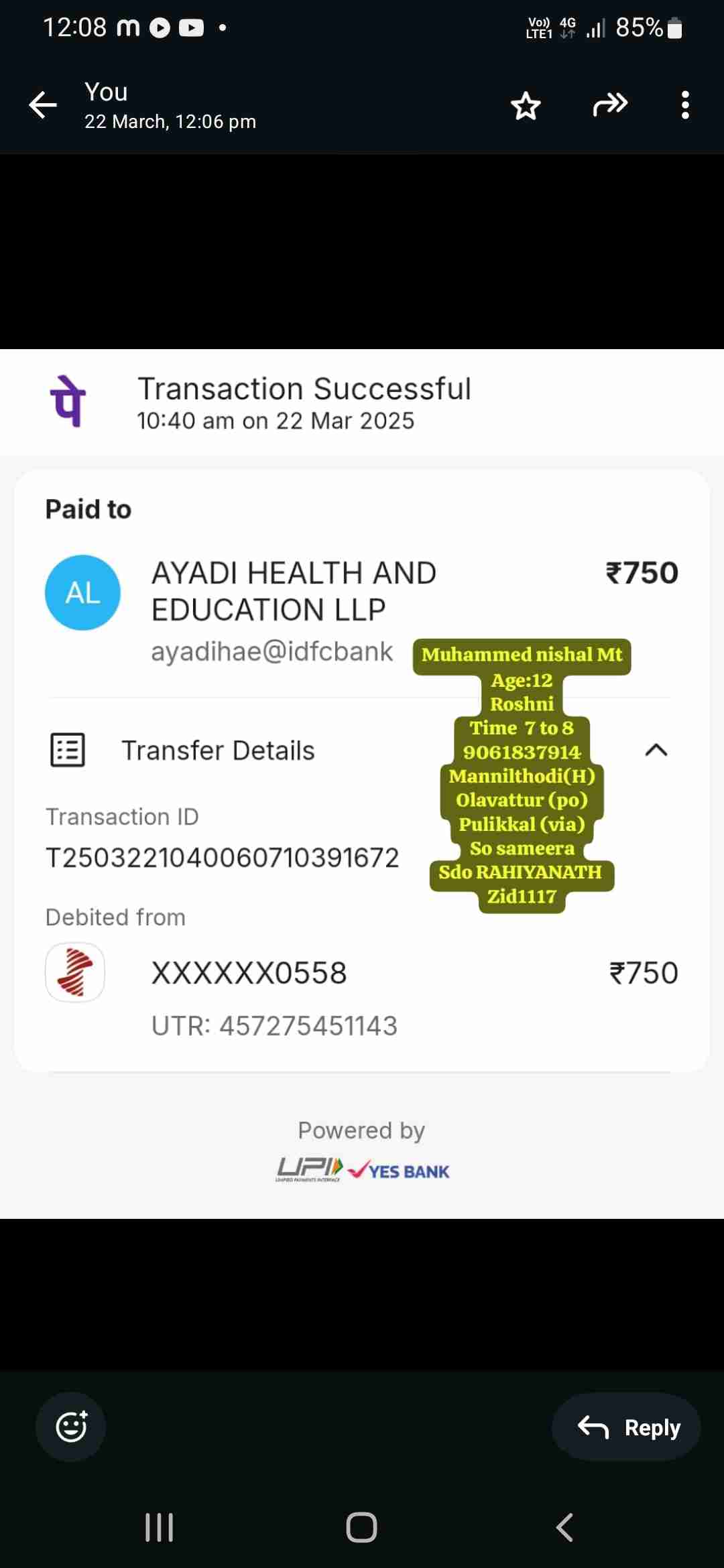The height and width of the screenshot is (1568, 724).
Task: Go back from the media viewer
Action: (44, 105)
